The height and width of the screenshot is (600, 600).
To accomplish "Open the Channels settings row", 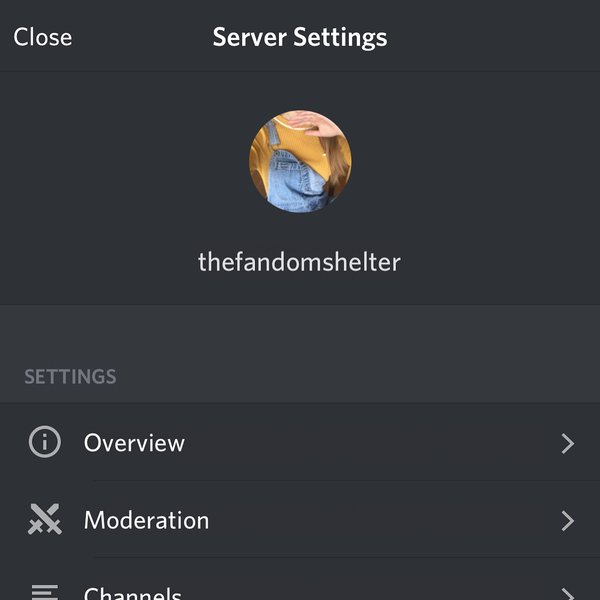I will click(300, 590).
